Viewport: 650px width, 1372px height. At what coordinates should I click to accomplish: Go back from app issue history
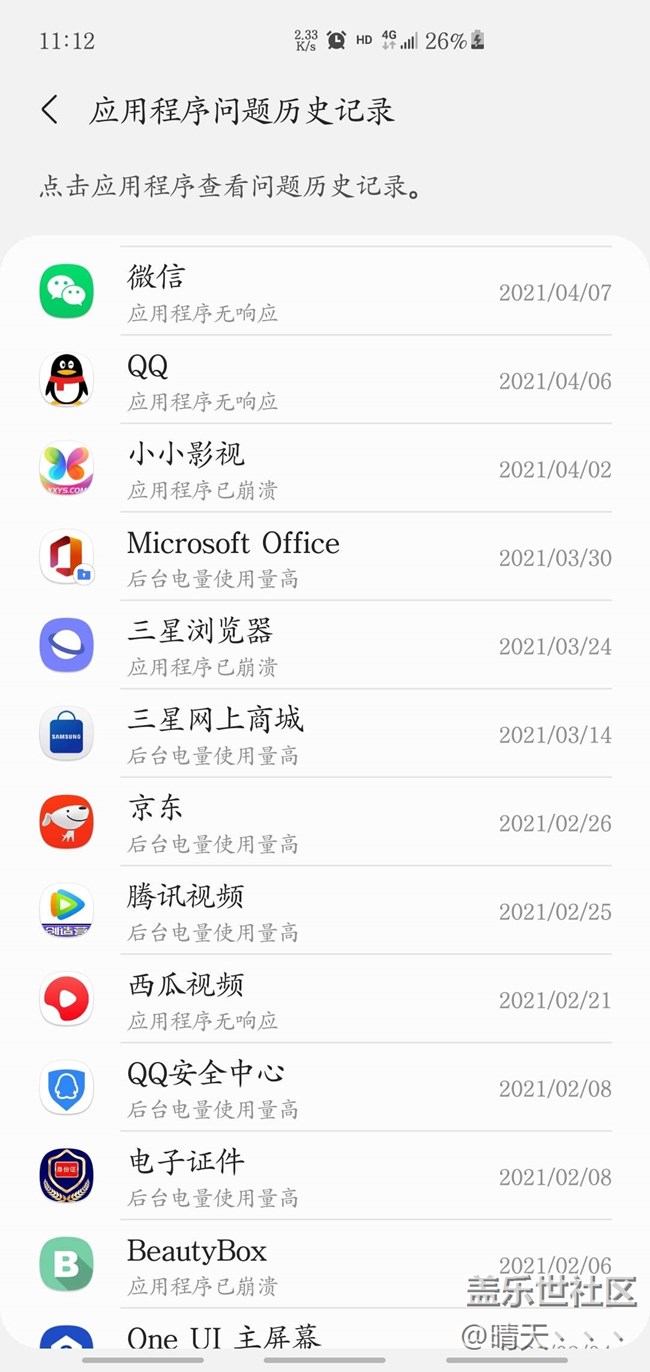[50, 110]
